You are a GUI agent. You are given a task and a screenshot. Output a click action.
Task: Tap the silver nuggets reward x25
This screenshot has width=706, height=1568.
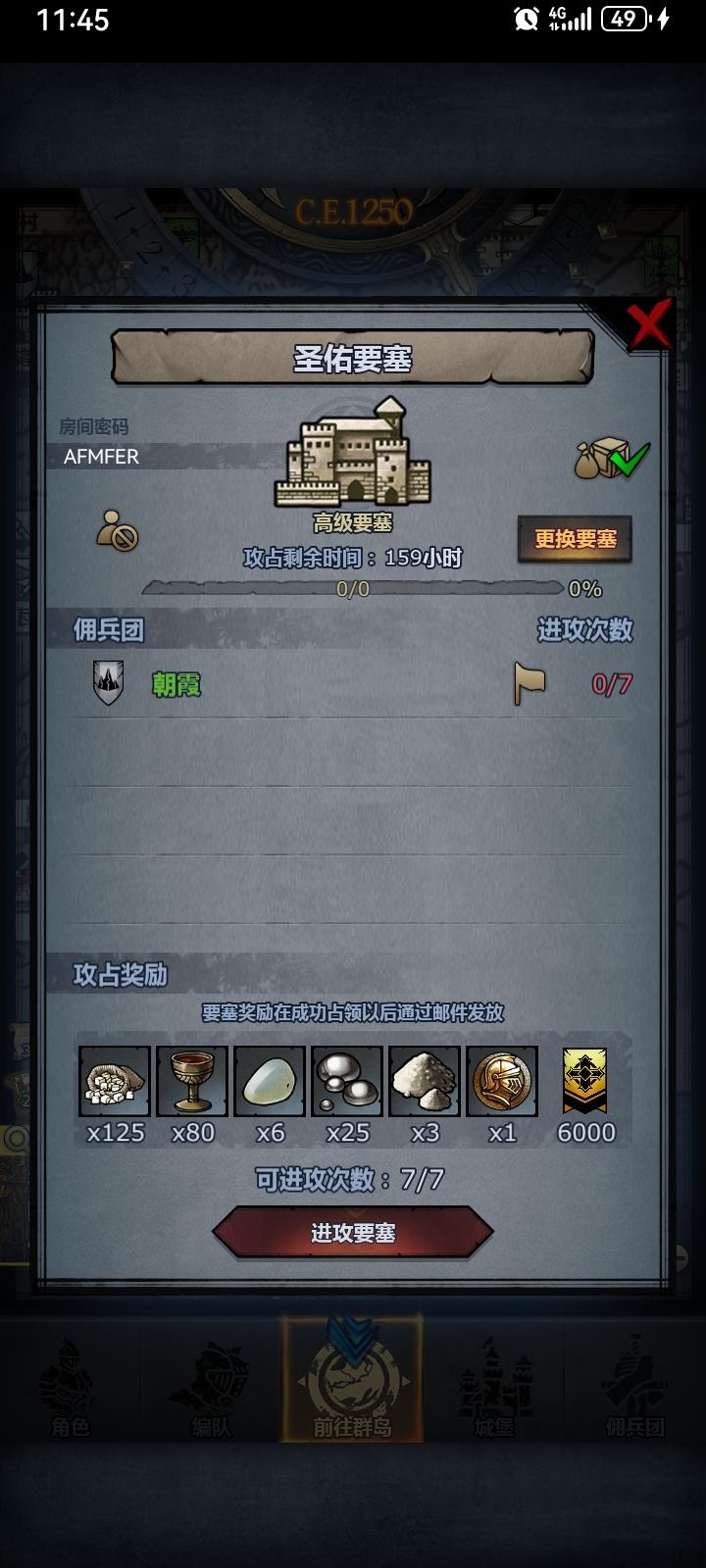coord(348,1081)
